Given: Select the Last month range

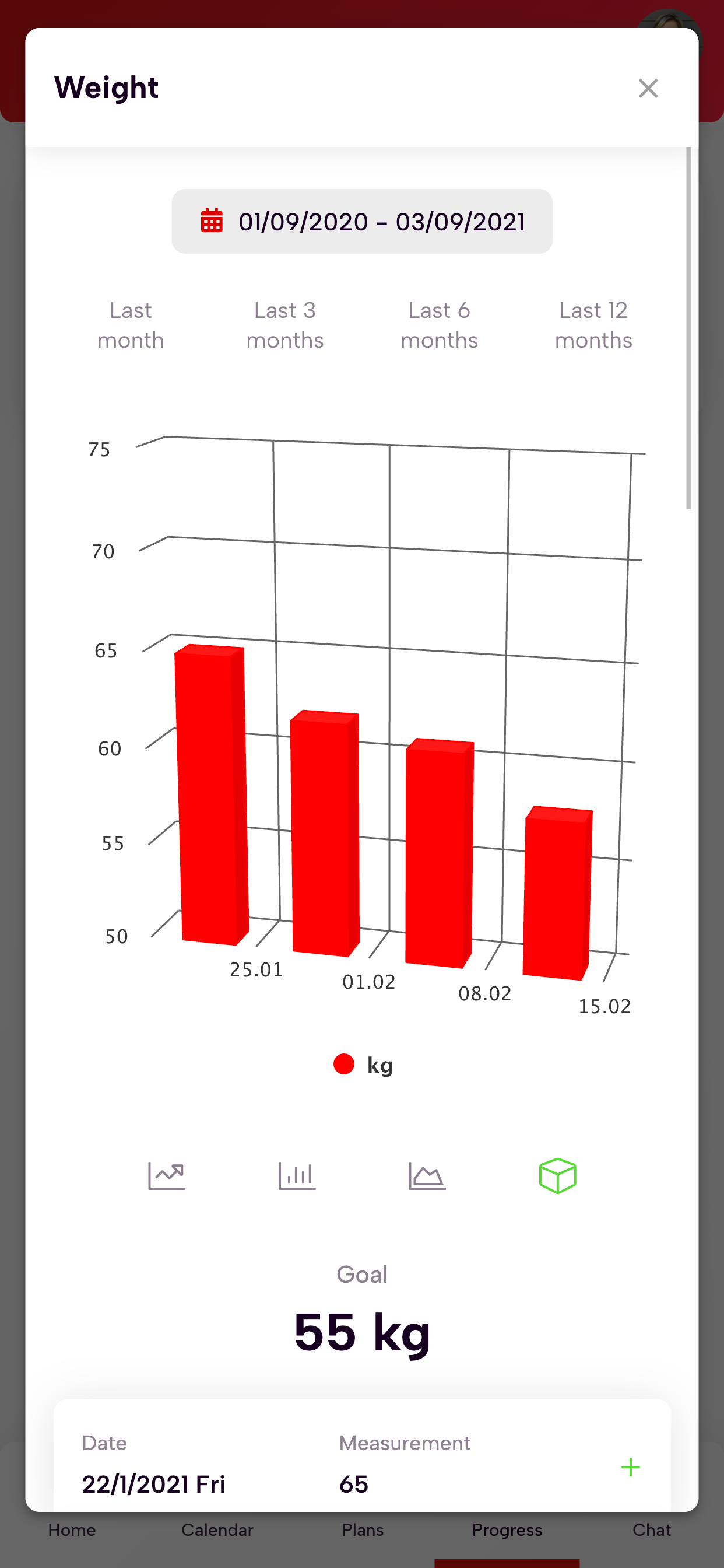Looking at the screenshot, I should [x=131, y=325].
